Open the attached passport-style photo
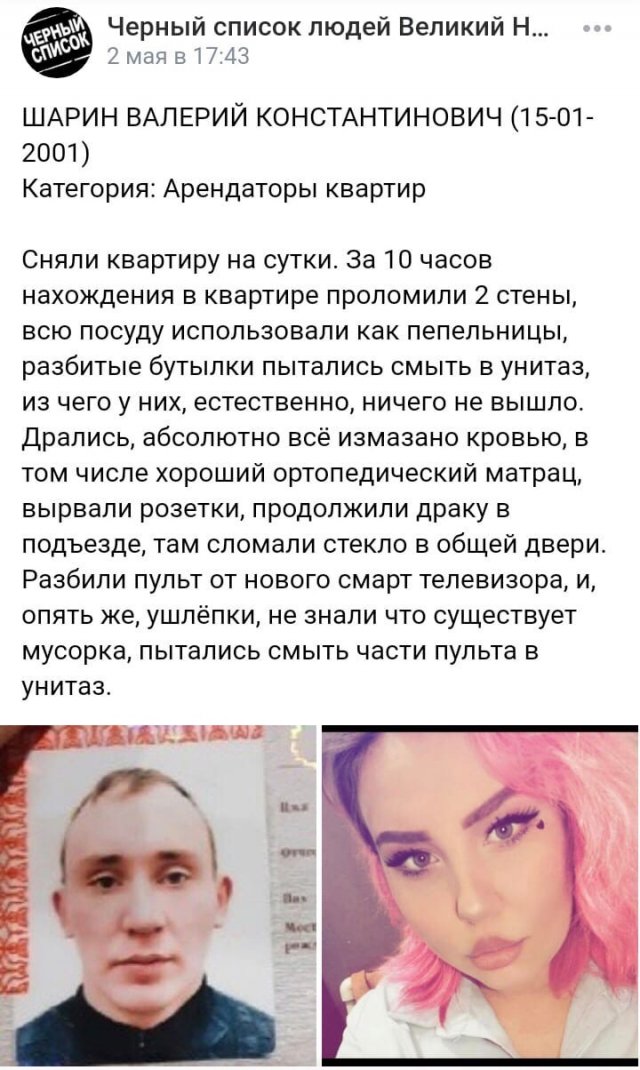The height and width of the screenshot is (1070, 640). coord(158,893)
